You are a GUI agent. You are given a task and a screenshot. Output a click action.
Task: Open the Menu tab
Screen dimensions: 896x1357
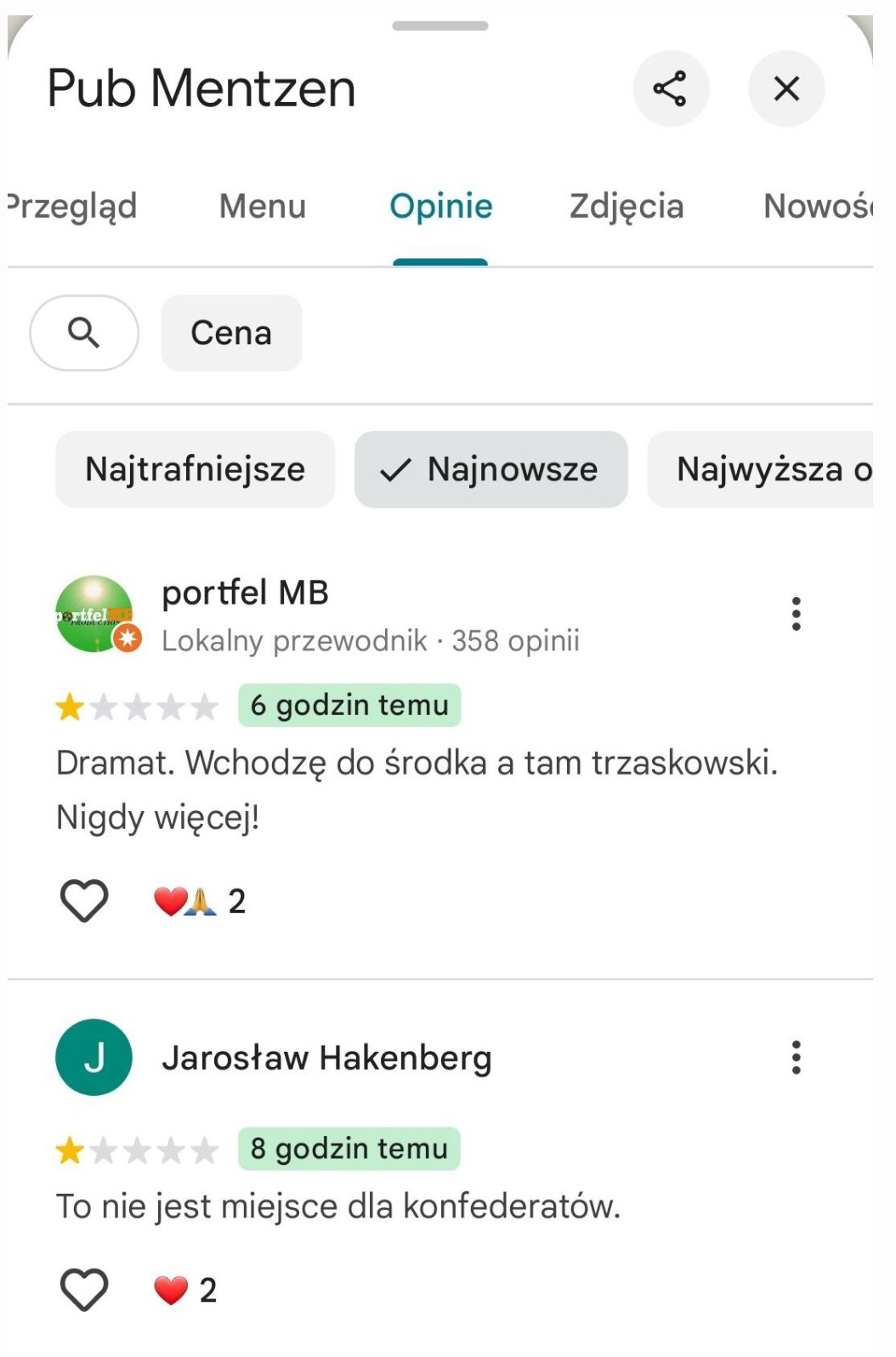tap(262, 207)
